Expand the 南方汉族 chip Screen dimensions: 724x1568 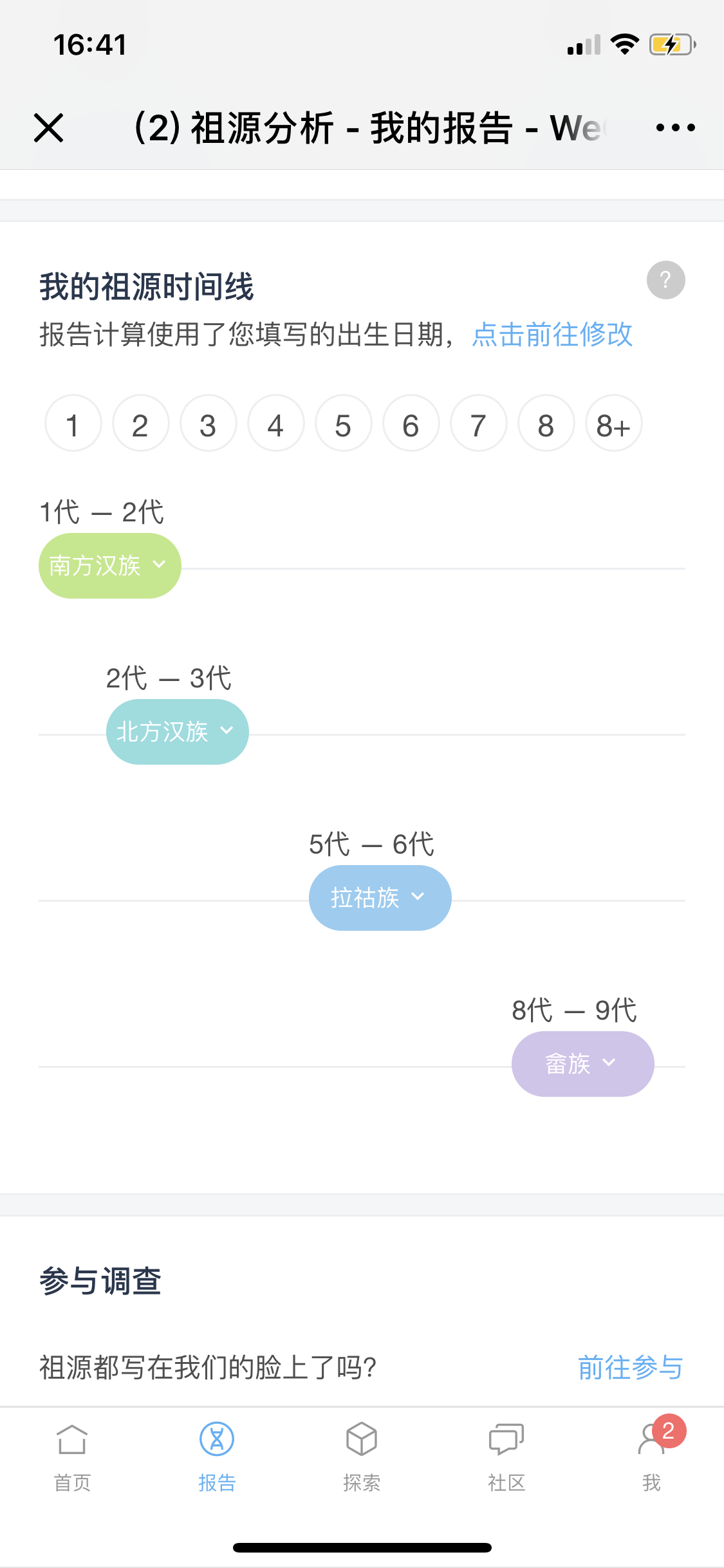110,566
